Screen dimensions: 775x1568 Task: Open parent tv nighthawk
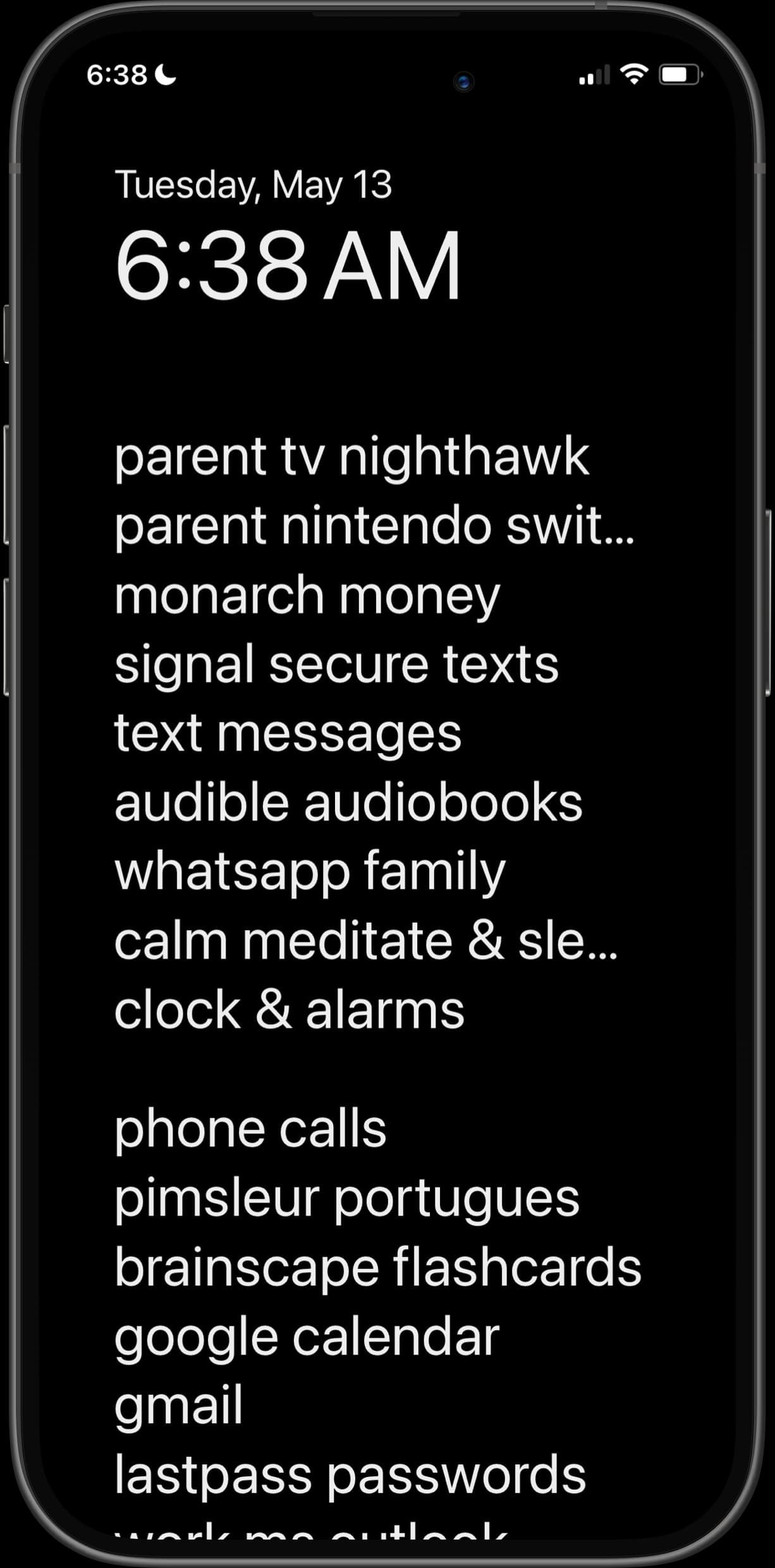351,456
